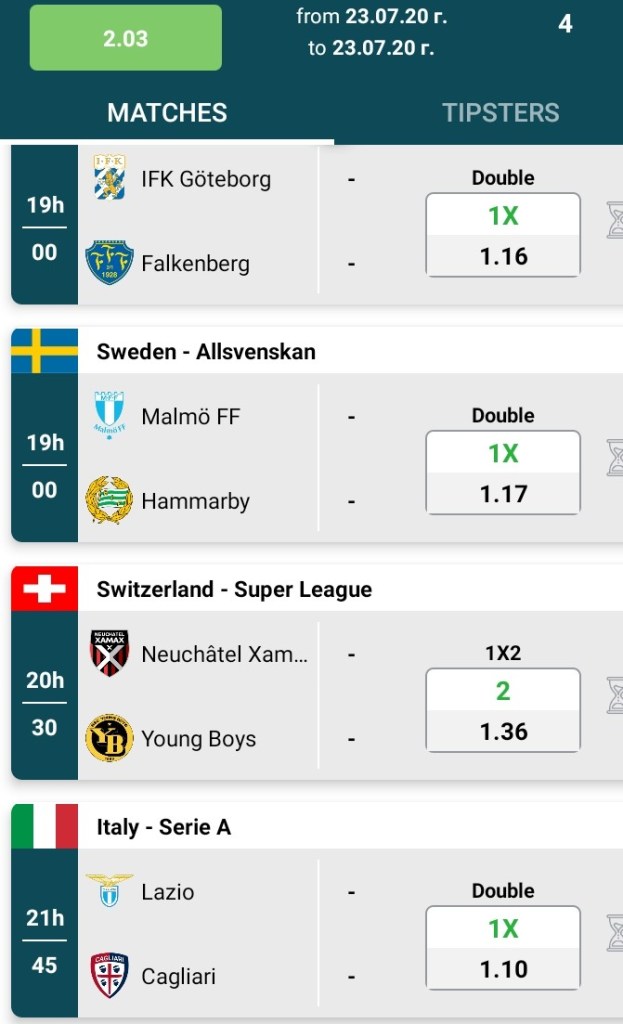Screen dimensions: 623x1024
Task: Switch to the TIPSTERS tab
Action: pyautogui.click(x=500, y=113)
